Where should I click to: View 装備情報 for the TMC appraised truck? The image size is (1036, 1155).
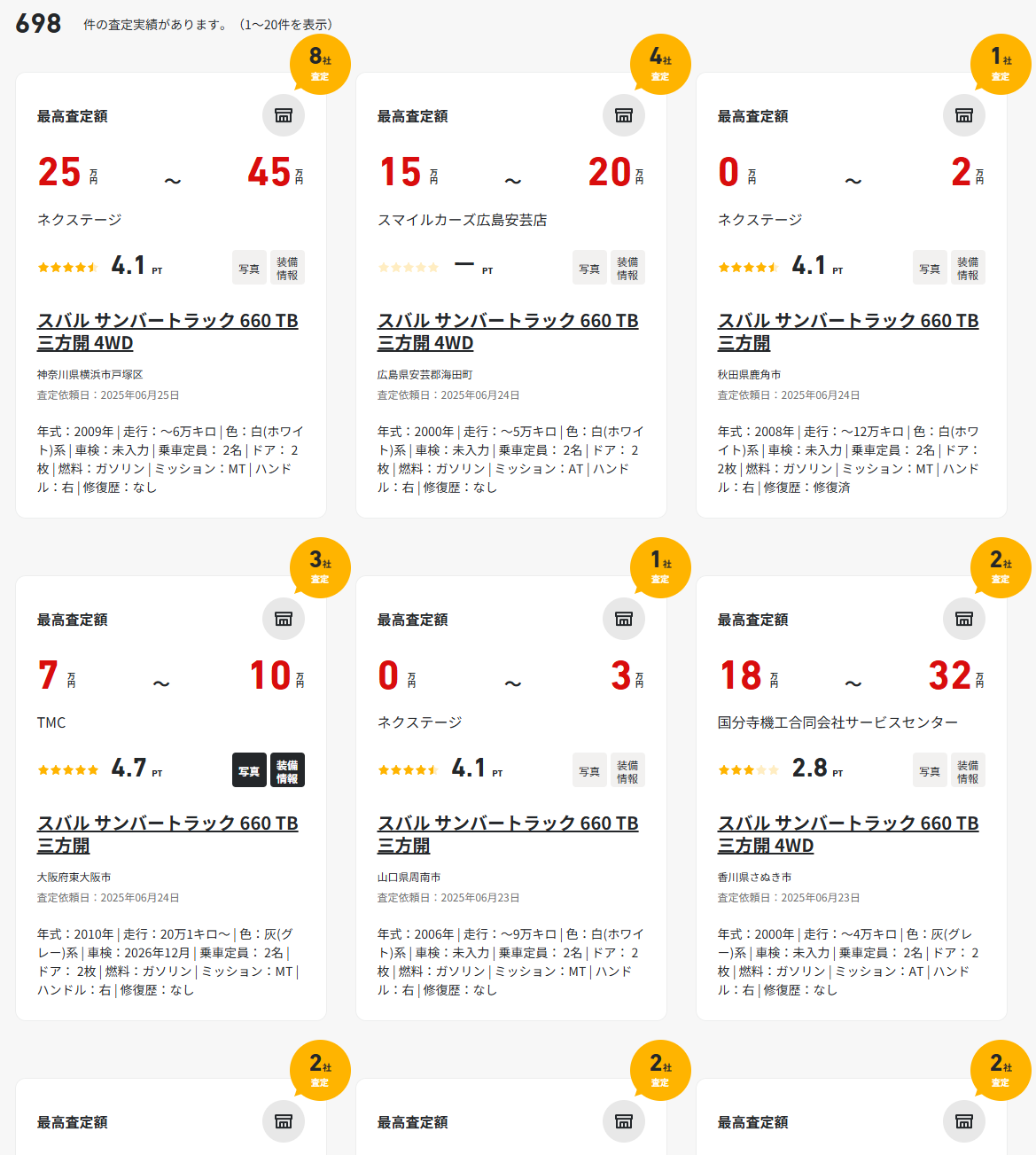[x=287, y=770]
